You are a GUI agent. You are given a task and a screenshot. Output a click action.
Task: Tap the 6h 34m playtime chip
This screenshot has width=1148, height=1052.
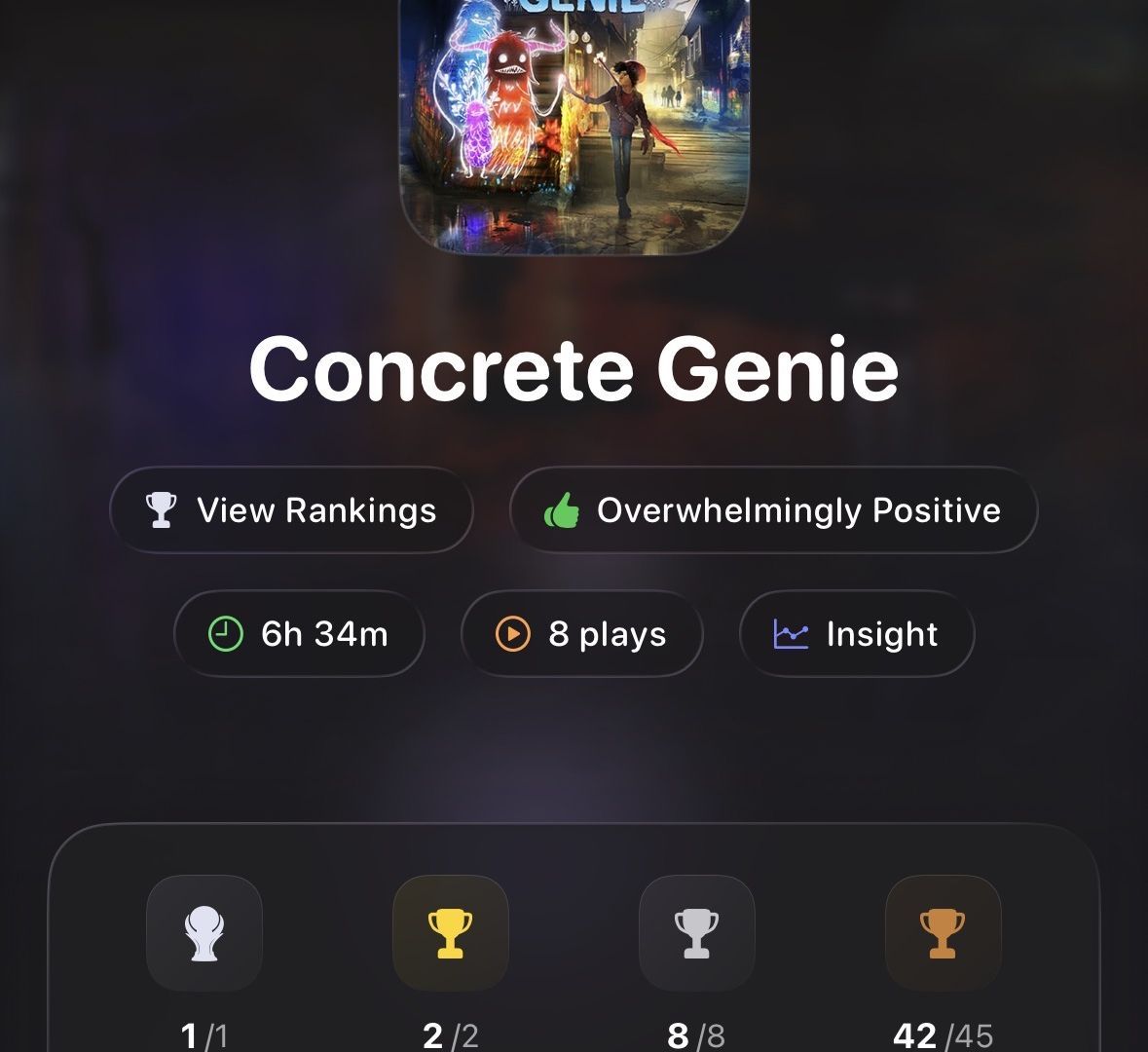[299, 634]
